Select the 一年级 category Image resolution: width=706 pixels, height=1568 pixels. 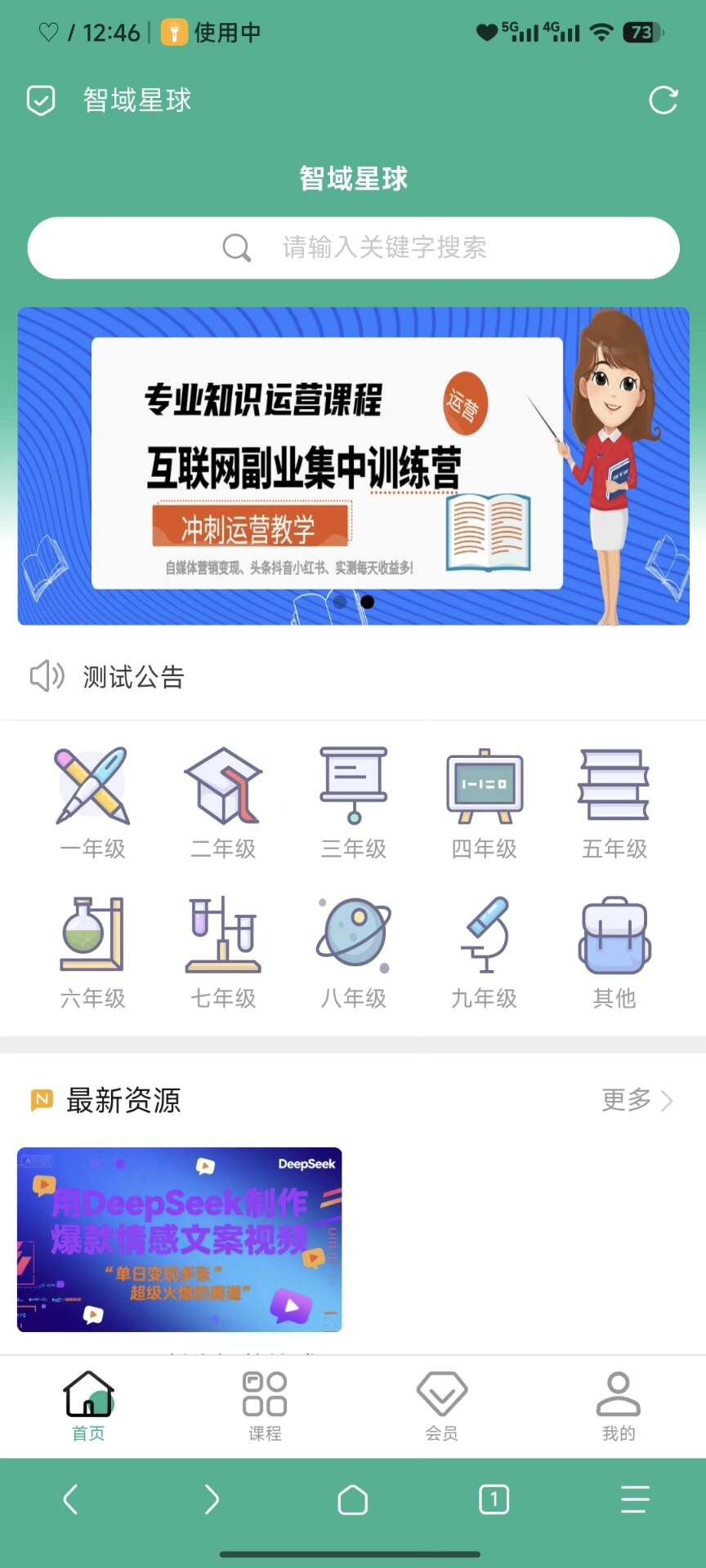click(x=92, y=802)
